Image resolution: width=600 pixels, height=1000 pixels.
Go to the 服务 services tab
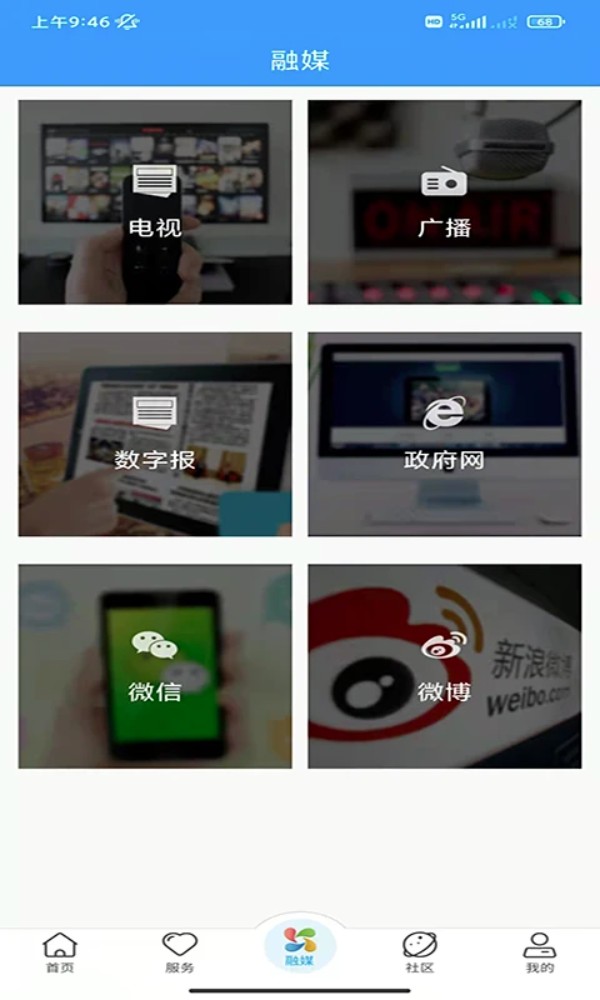pos(180,952)
